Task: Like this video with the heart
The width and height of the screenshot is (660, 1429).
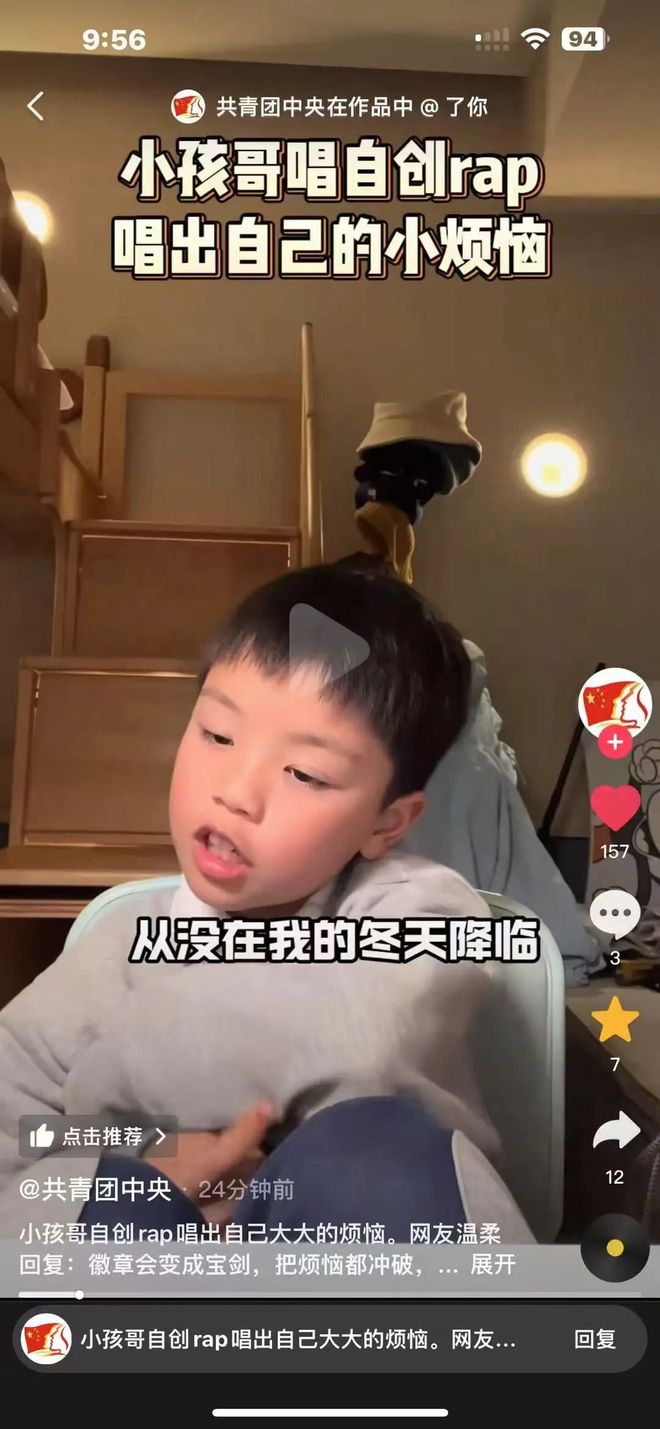Action: (614, 808)
